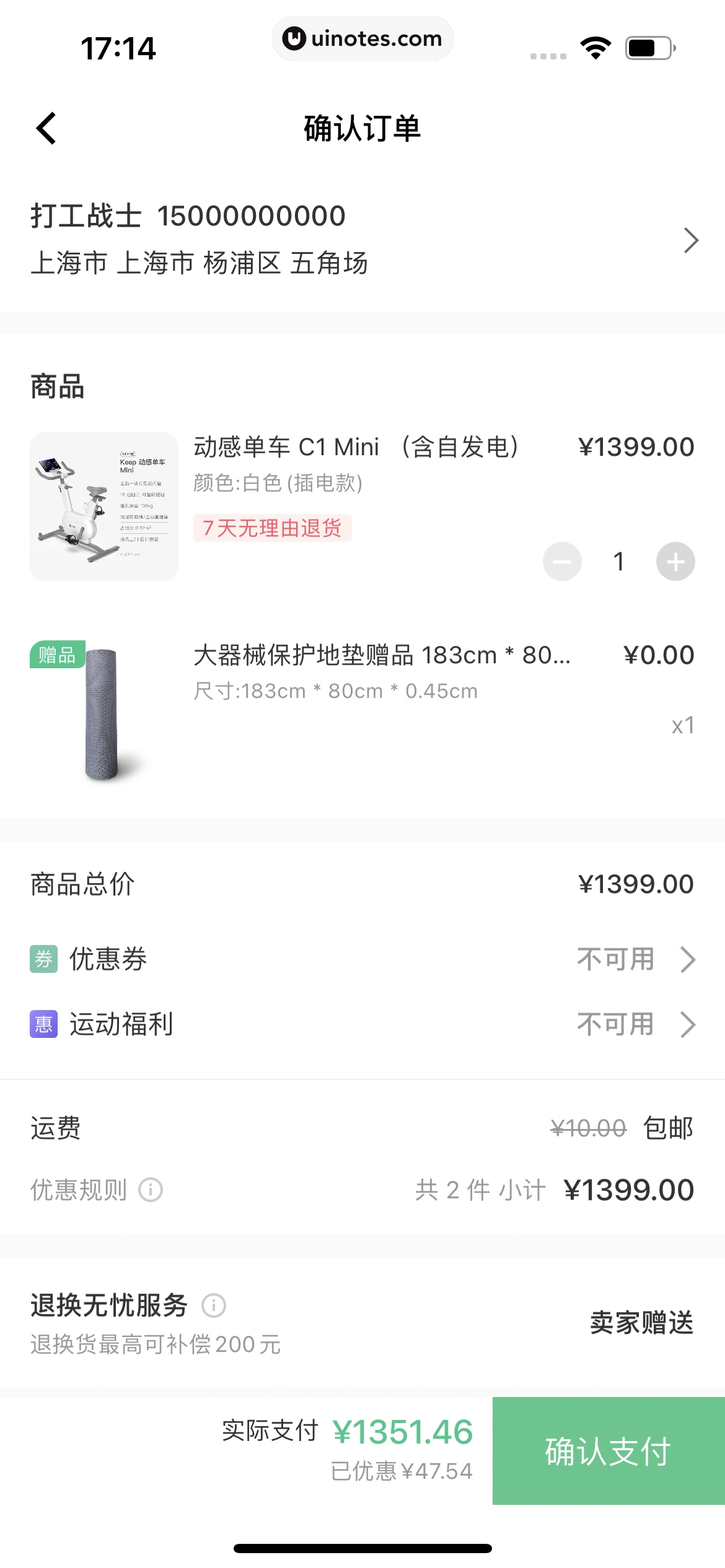
Task: Switch to the 确认订单 title area
Action: [x=362, y=128]
